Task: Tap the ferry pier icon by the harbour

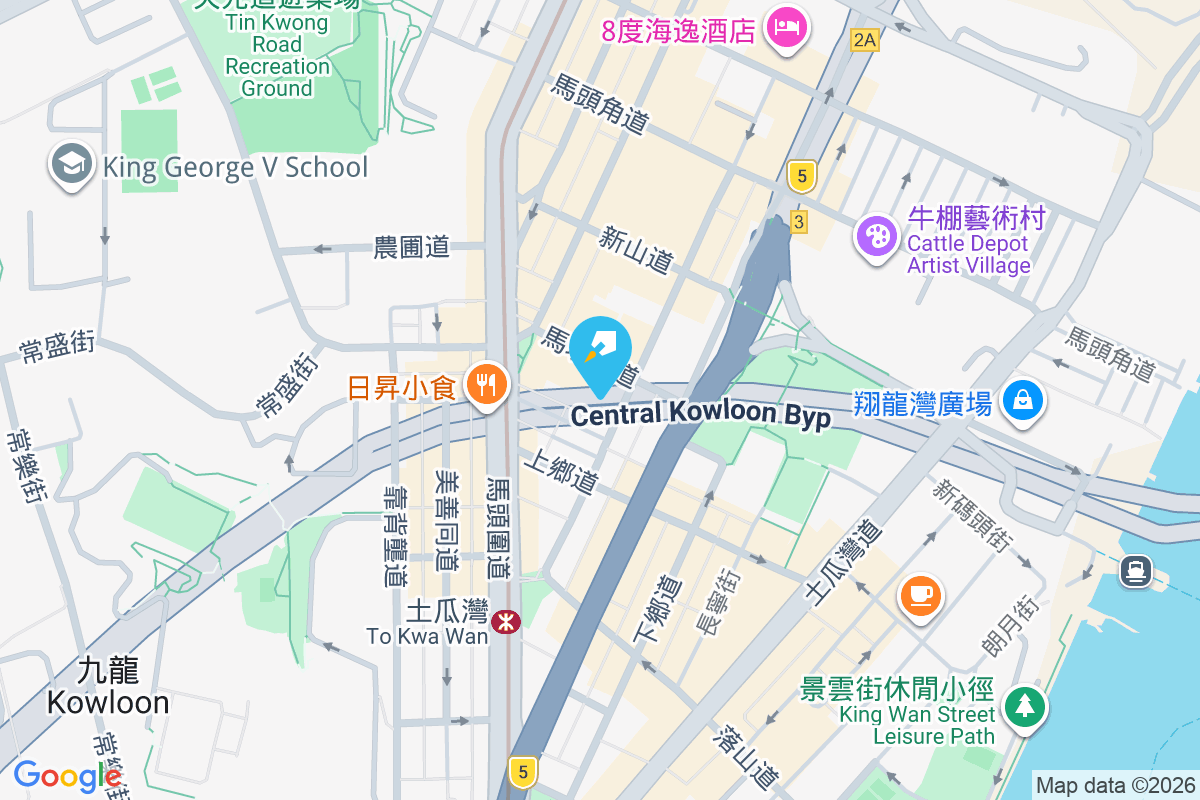Action: pyautogui.click(x=1137, y=572)
